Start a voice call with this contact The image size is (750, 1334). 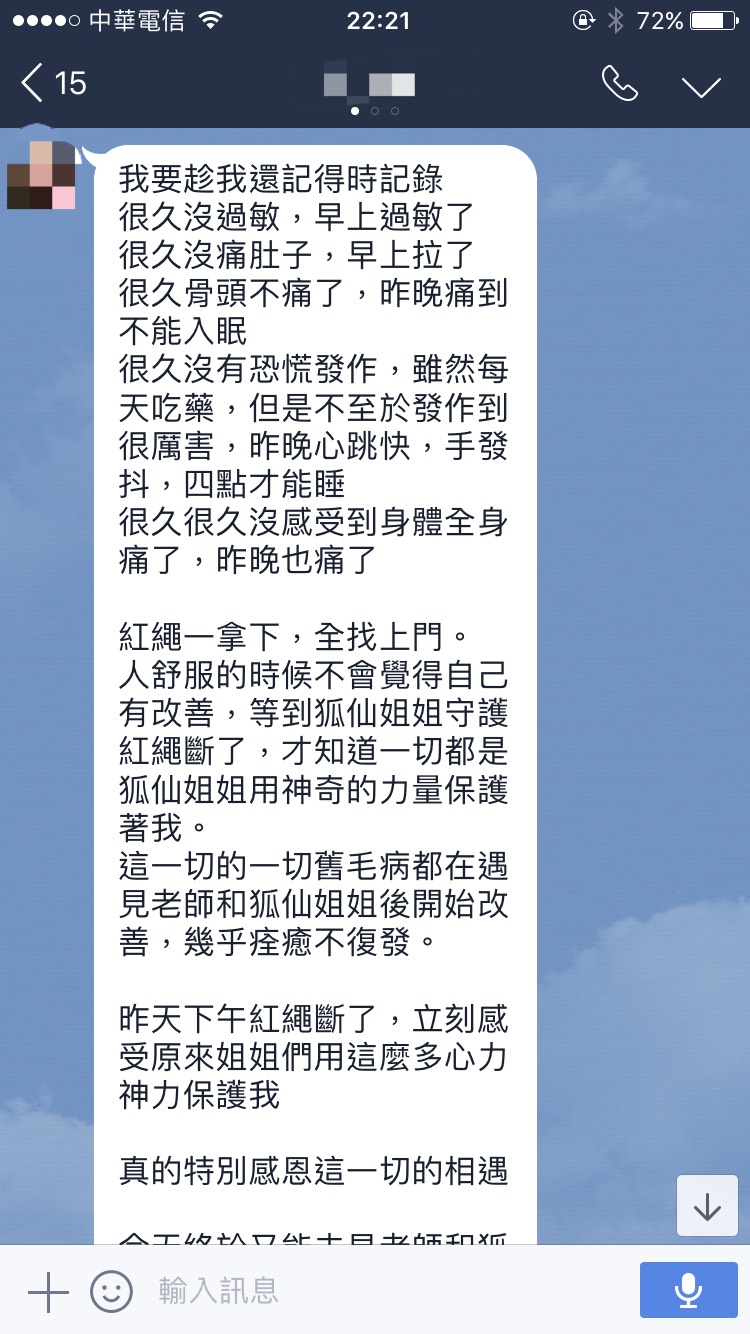pos(620,84)
